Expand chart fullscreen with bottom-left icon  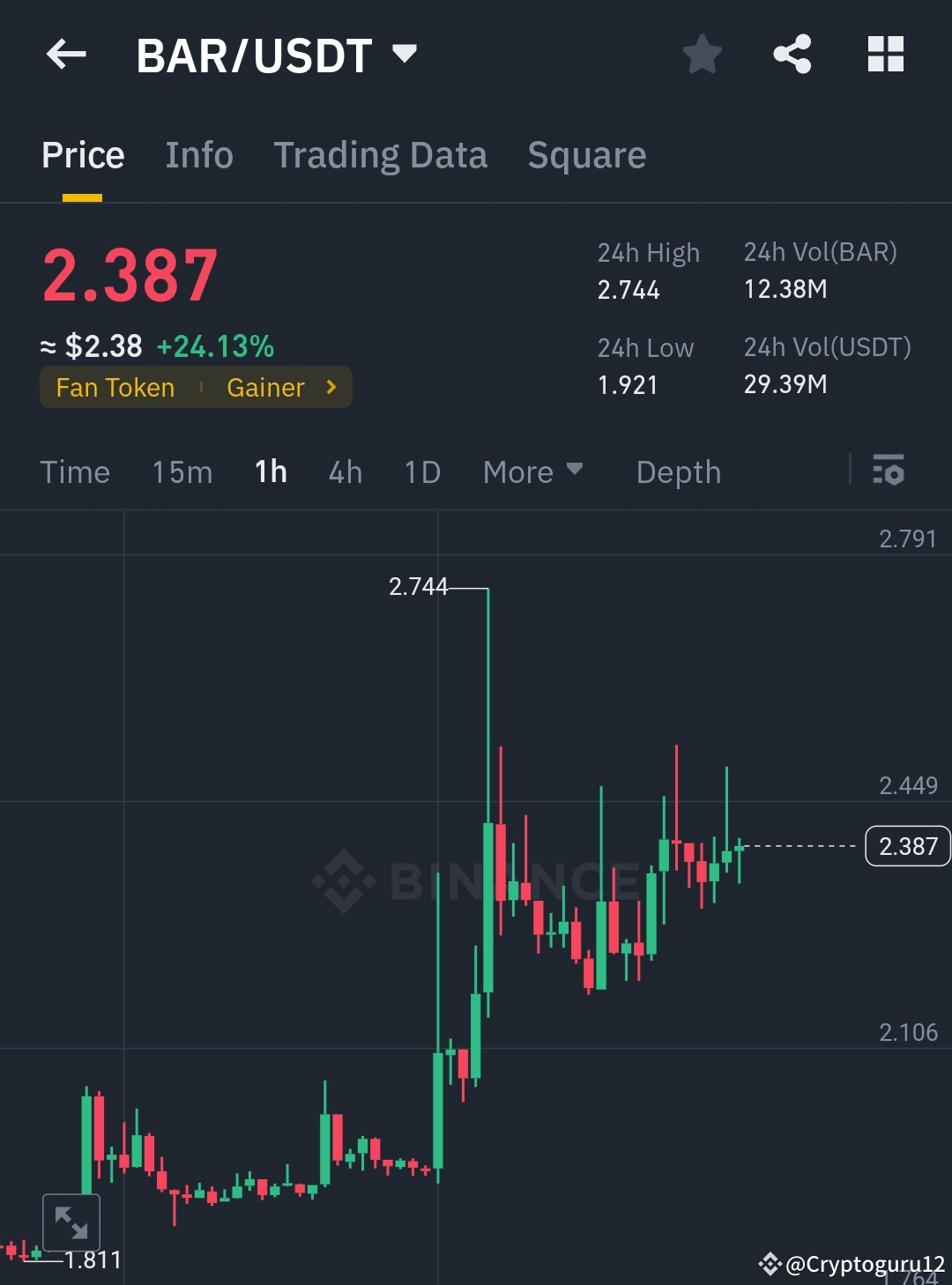pyautogui.click(x=71, y=1222)
